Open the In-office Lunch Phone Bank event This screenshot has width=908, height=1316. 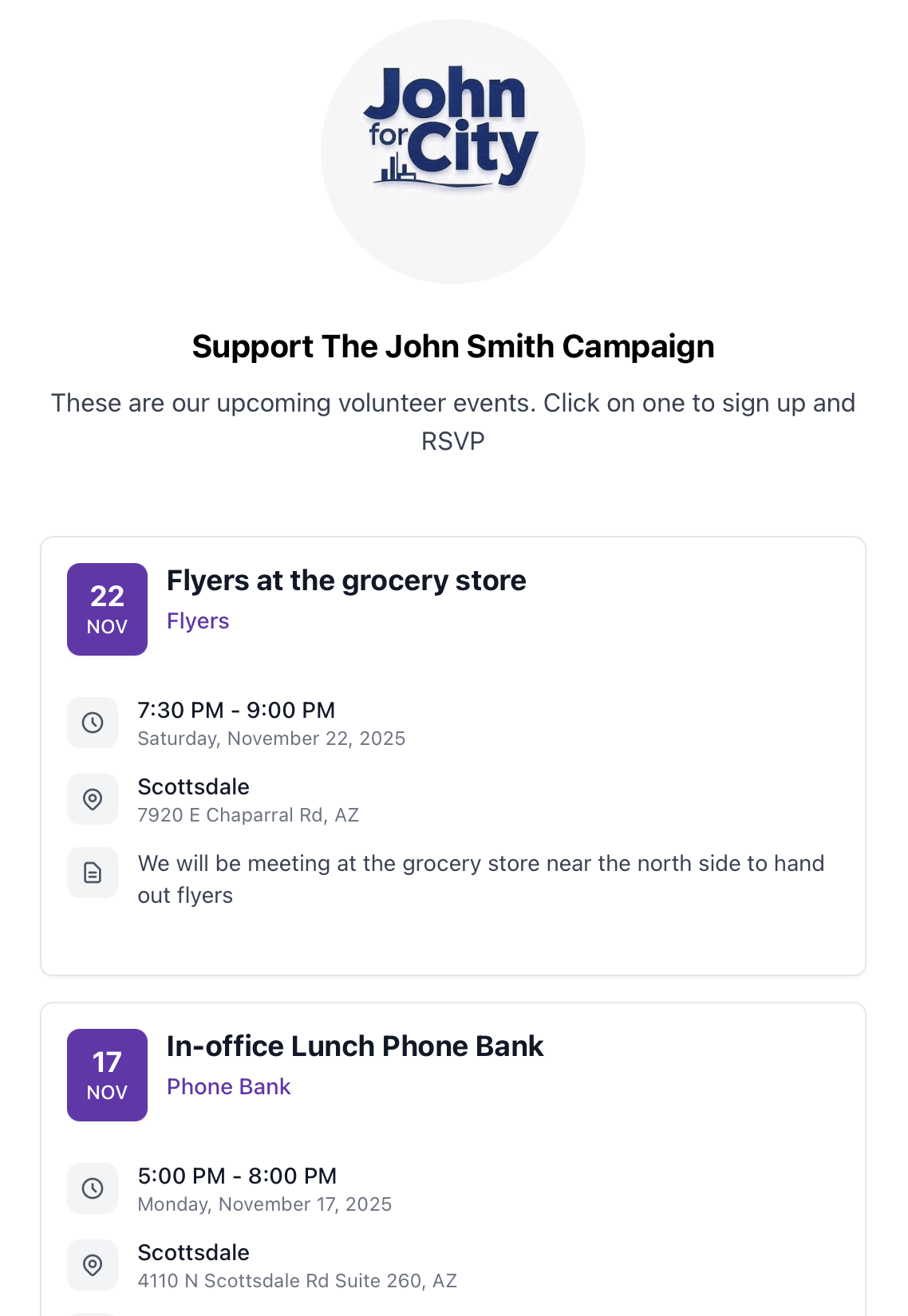pos(355,1046)
